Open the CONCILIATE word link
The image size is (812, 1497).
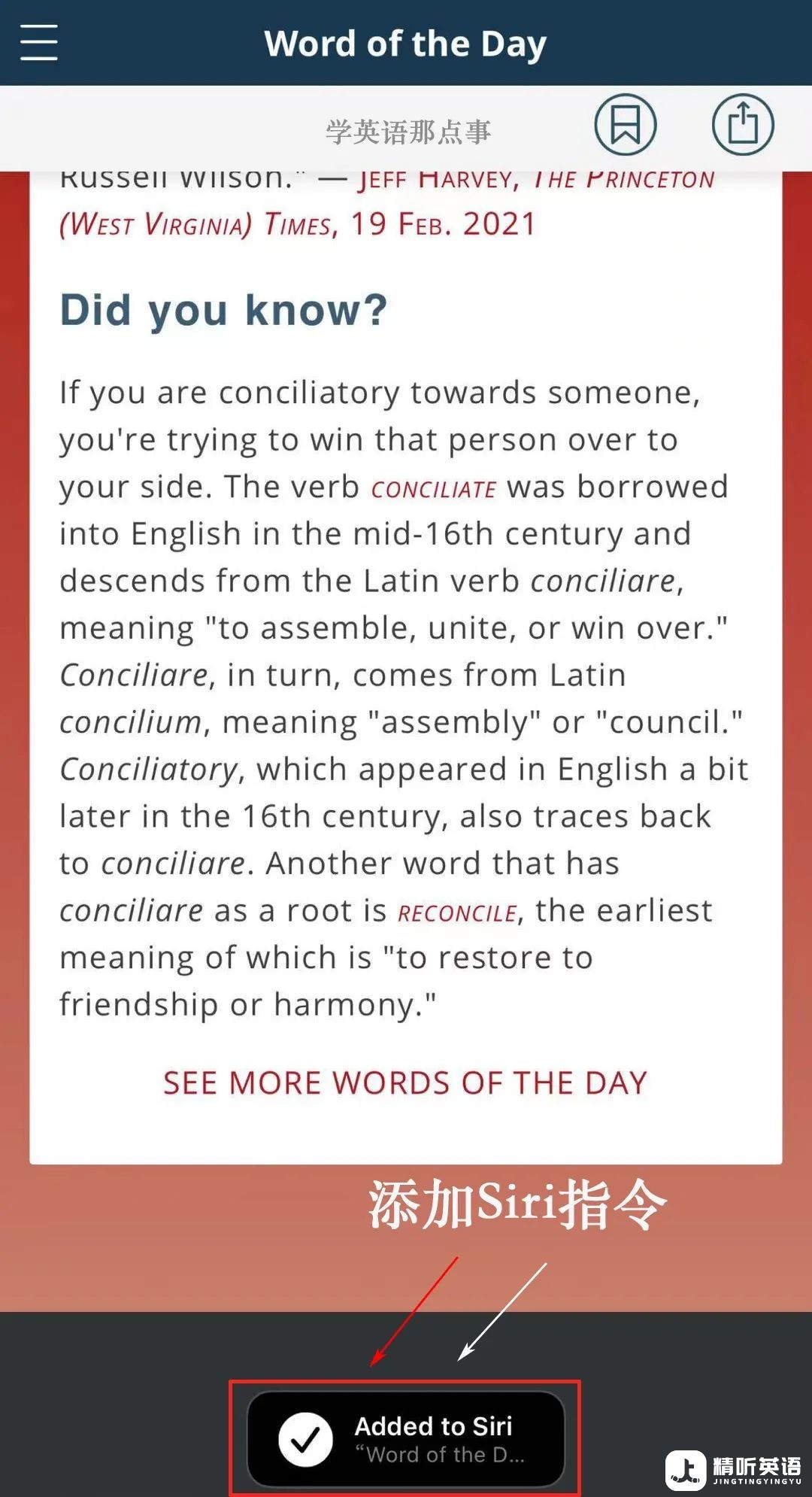(x=434, y=490)
